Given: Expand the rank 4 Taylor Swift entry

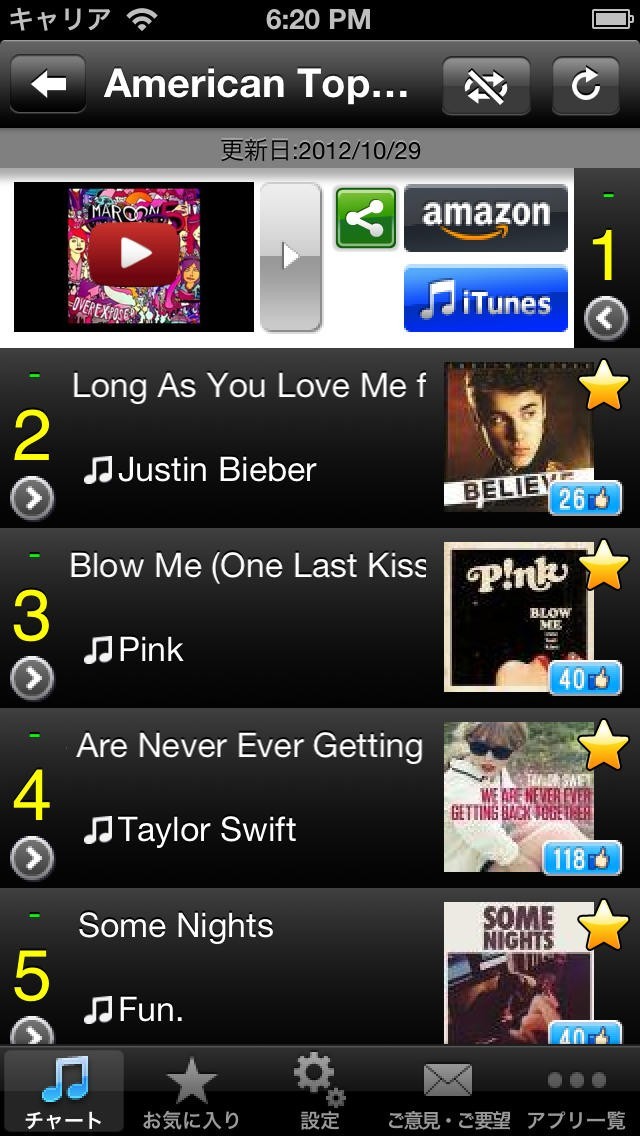Looking at the screenshot, I should pyautogui.click(x=32, y=857).
